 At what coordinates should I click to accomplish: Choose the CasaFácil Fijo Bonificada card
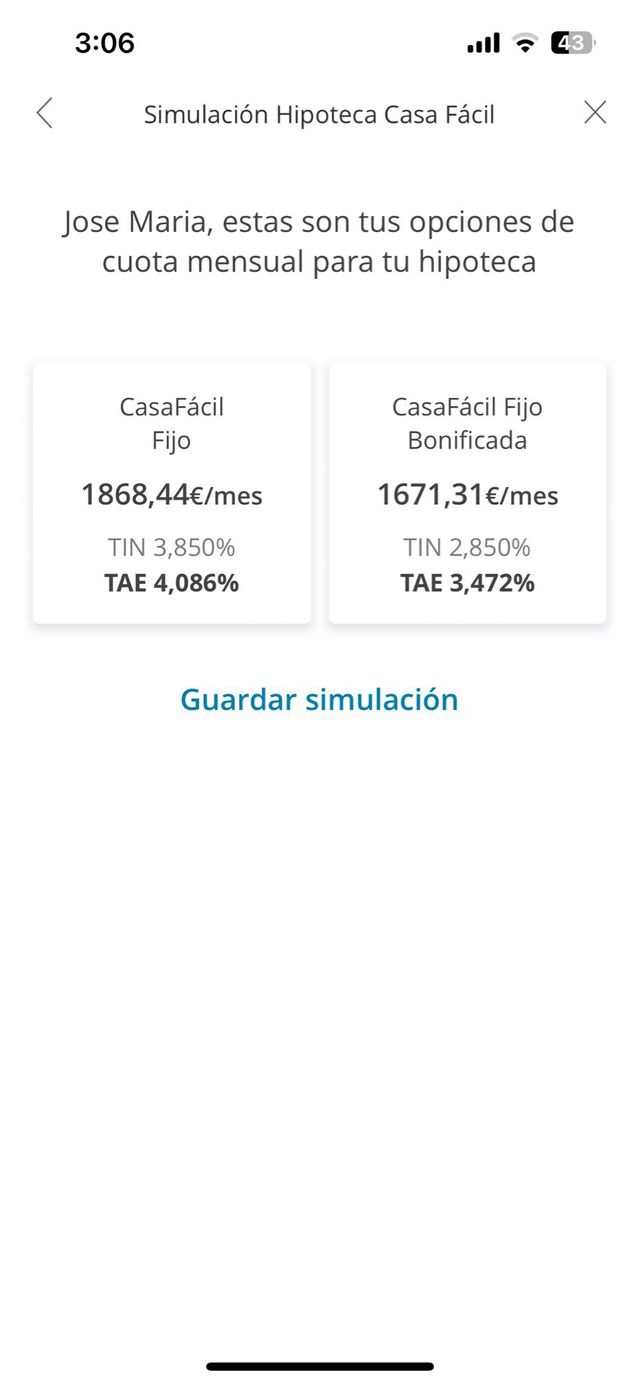click(x=467, y=494)
